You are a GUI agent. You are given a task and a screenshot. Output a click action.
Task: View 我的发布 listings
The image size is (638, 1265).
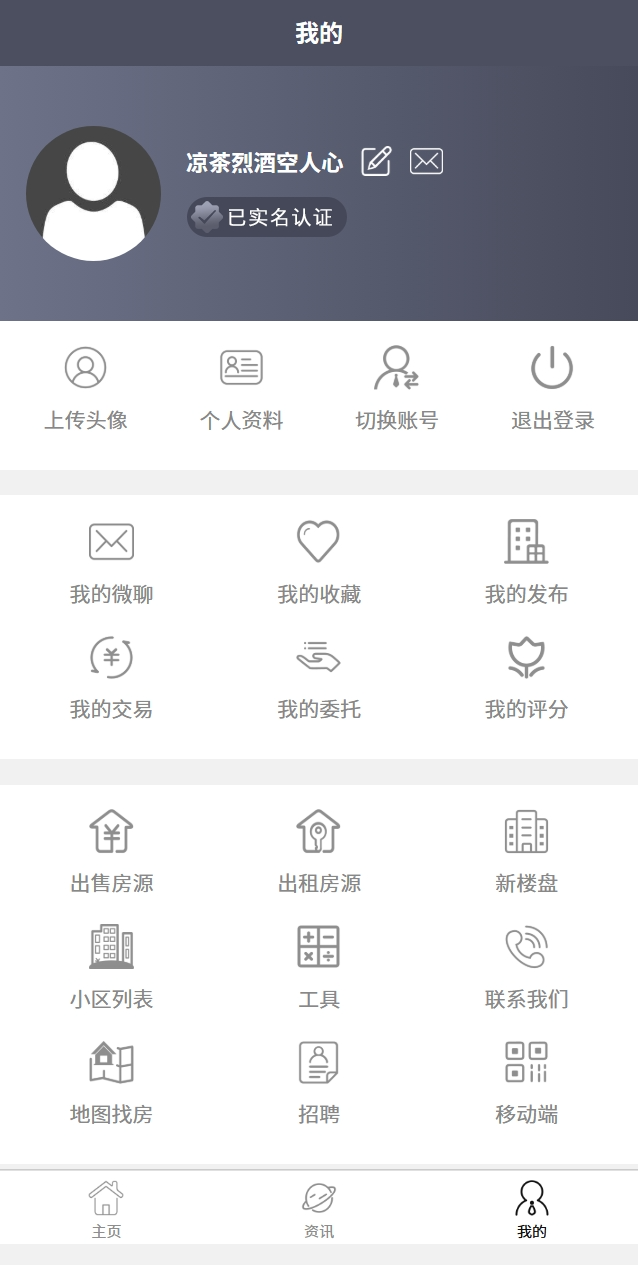click(526, 564)
